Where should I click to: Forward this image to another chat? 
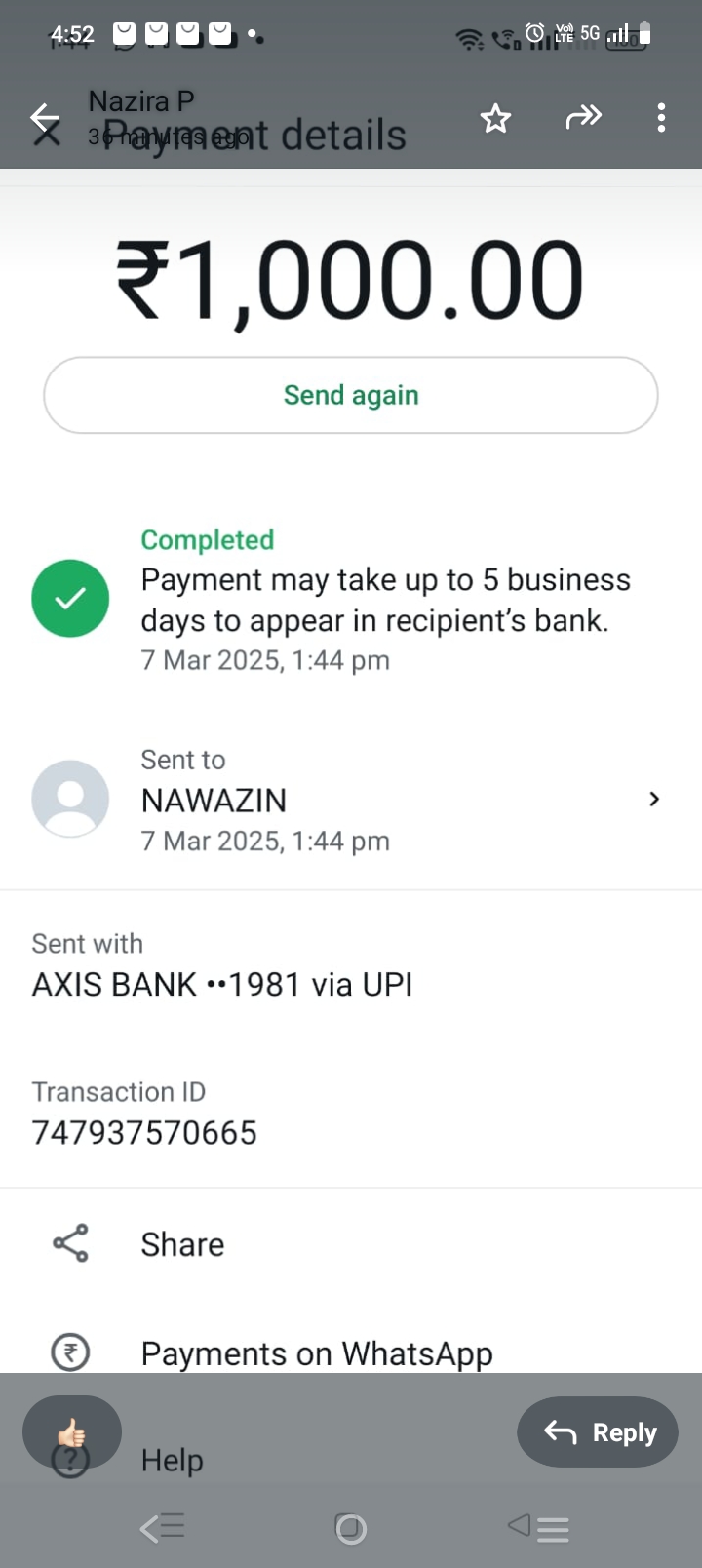583,118
